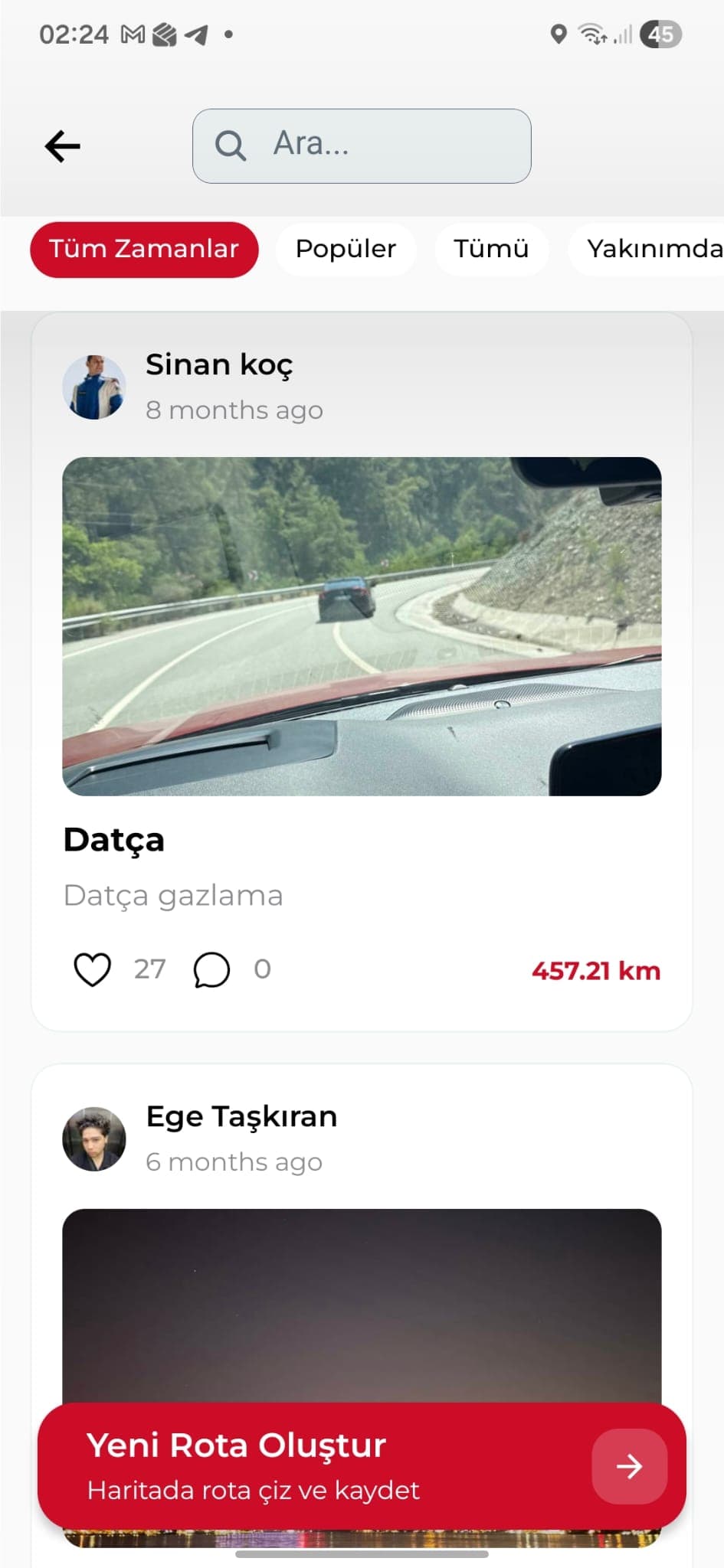Toggle the Tüm Zamanlar filter chip
Image resolution: width=724 pixels, height=1568 pixels.
coord(145,249)
